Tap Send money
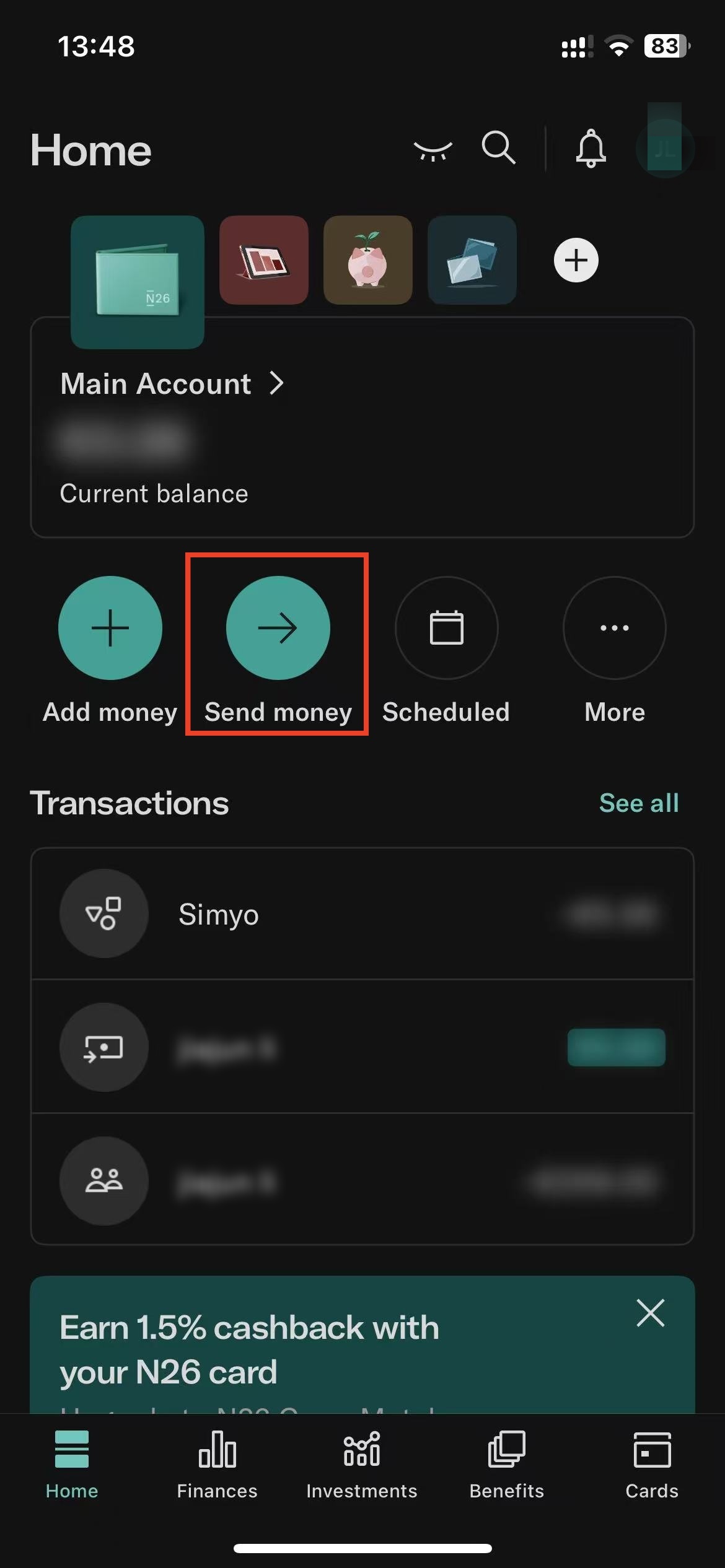 (278, 628)
